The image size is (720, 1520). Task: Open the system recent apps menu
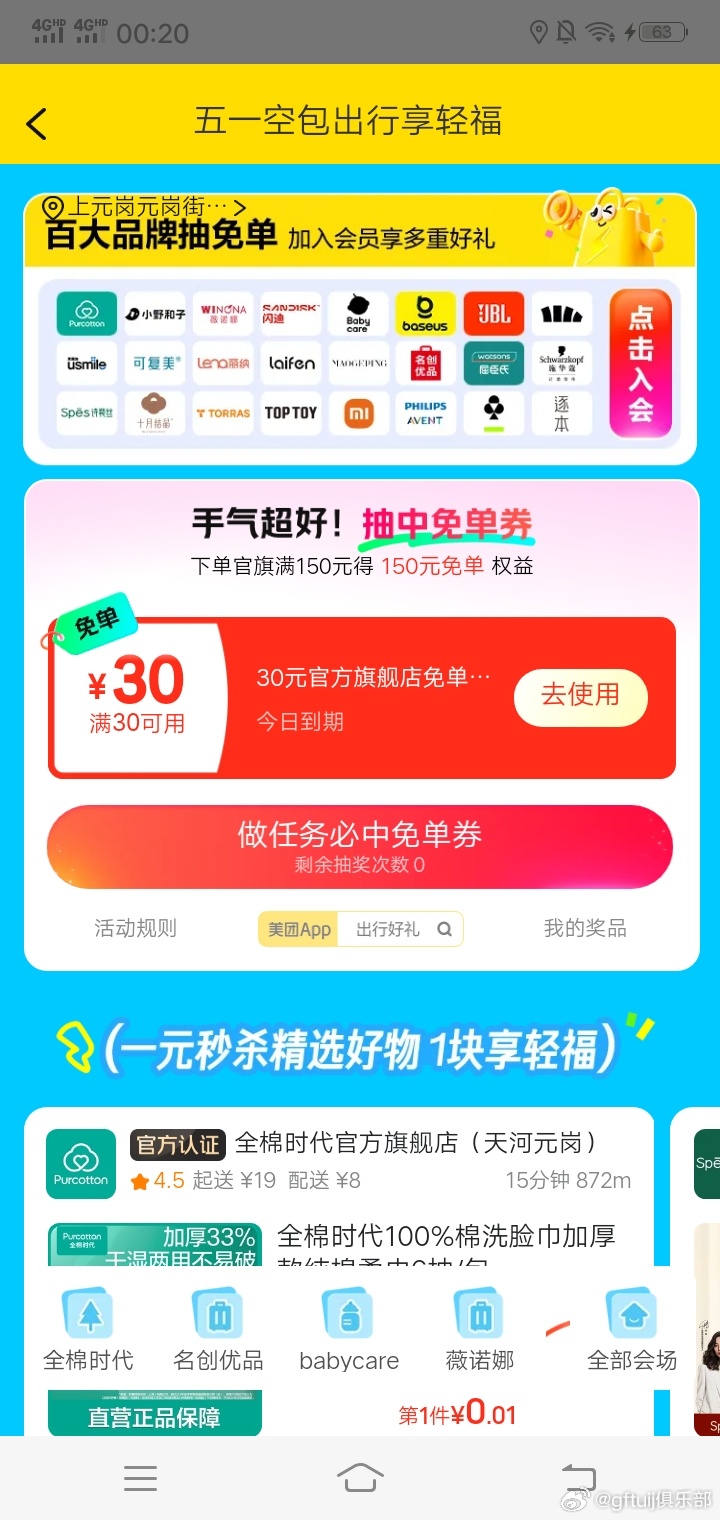pyautogui.click(x=140, y=1477)
